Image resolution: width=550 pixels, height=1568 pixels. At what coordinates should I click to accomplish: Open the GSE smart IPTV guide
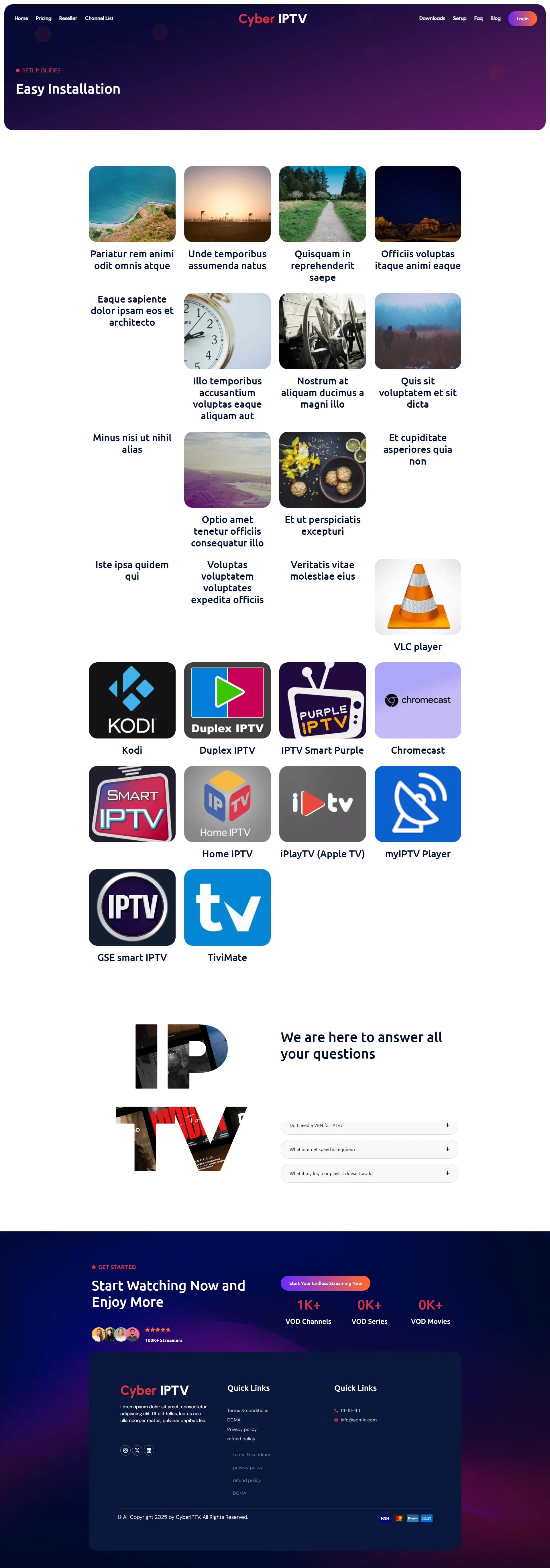(132, 907)
